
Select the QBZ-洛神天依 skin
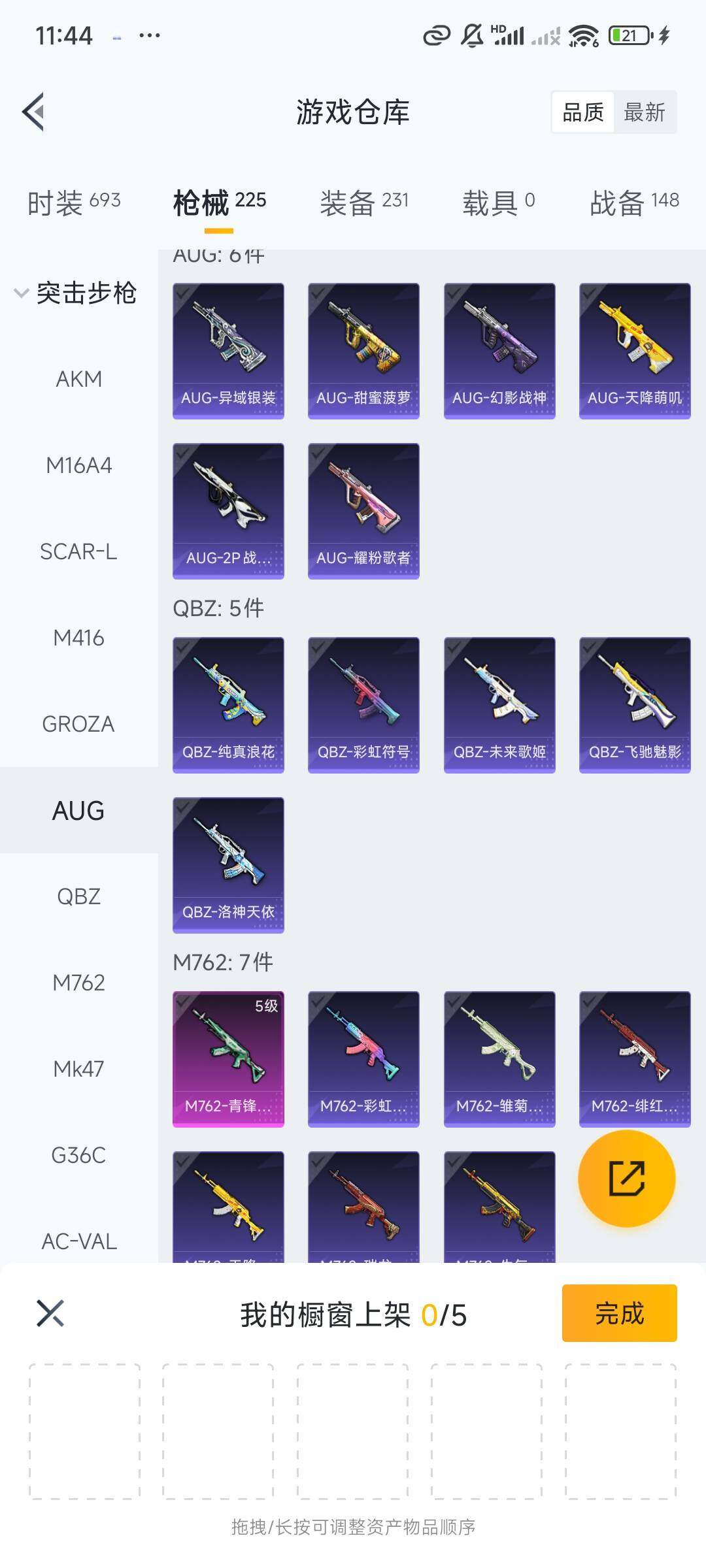(228, 864)
